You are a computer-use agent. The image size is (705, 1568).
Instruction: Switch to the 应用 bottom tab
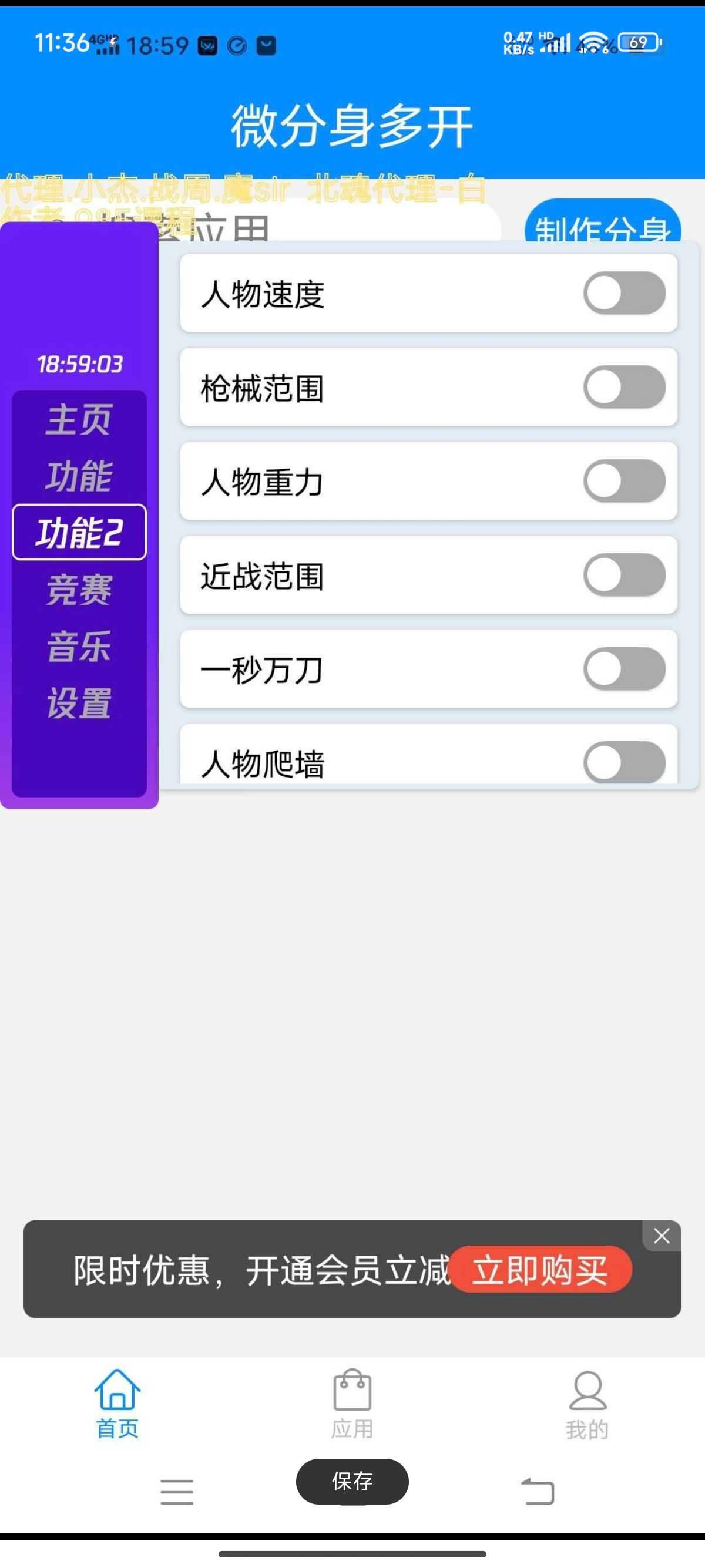click(352, 1404)
